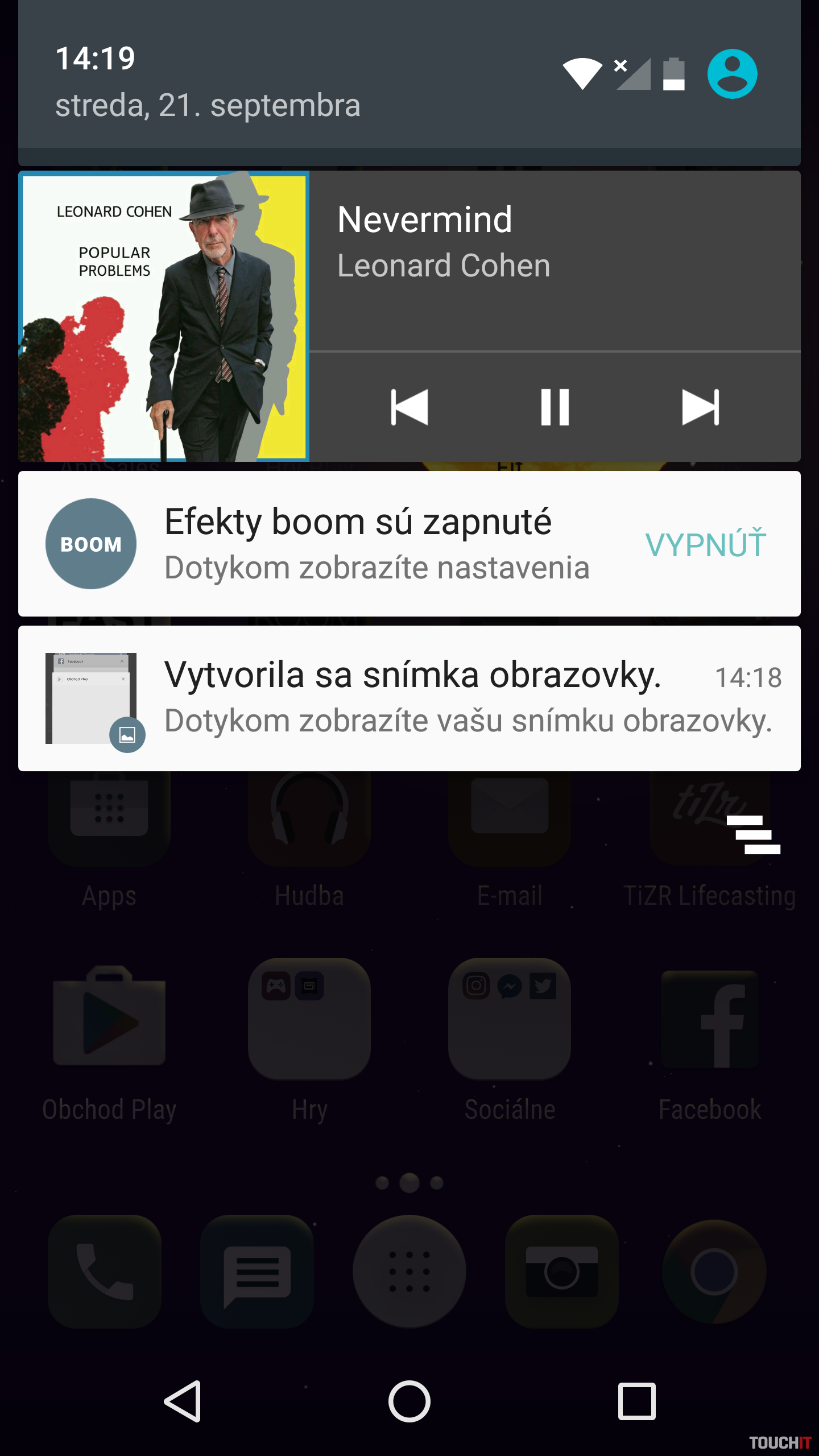
Task: Open the boom effects settings notification
Action: (x=375, y=544)
